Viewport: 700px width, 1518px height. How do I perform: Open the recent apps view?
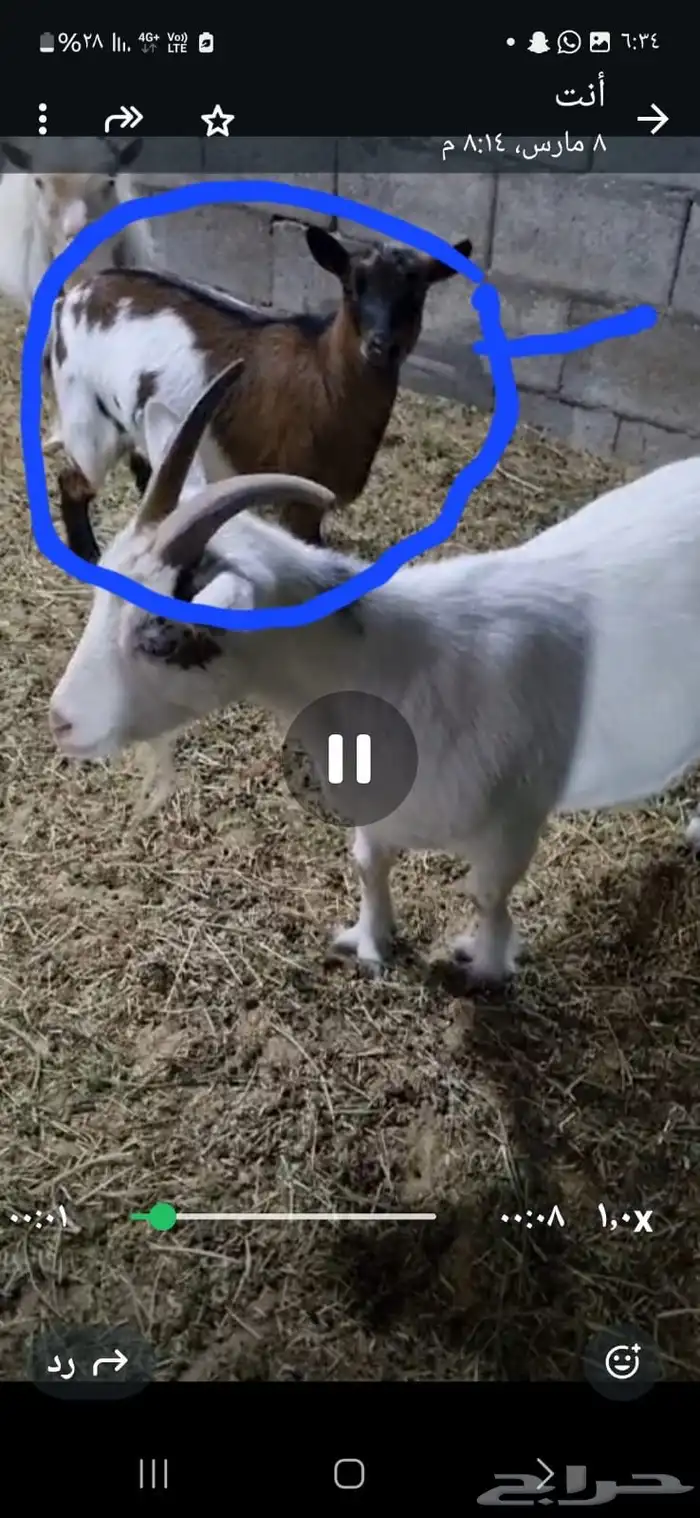pyautogui.click(x=153, y=1473)
